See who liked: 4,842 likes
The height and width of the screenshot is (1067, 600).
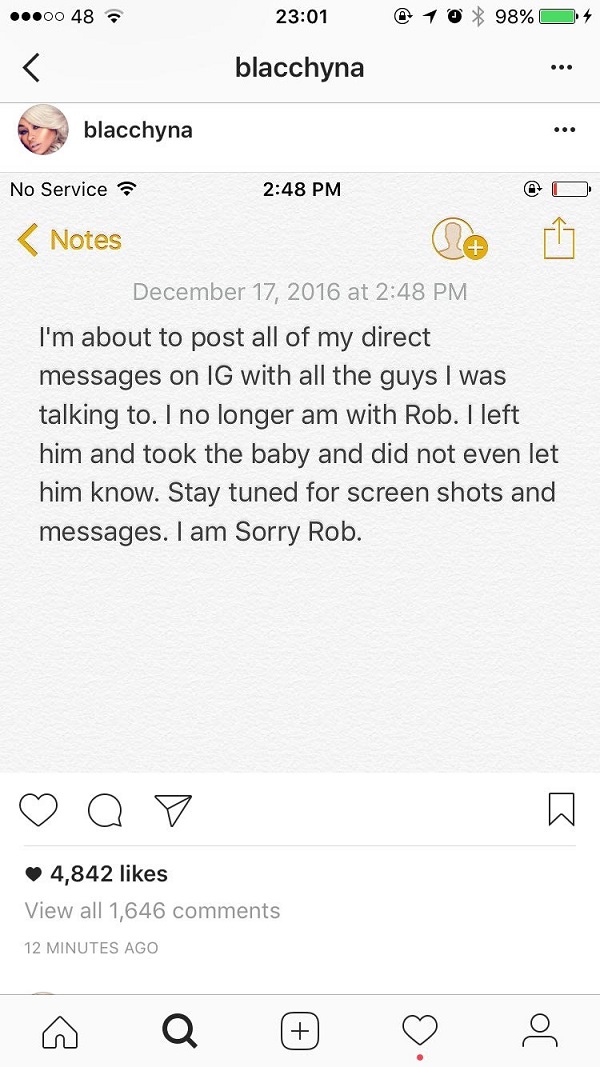coord(108,873)
